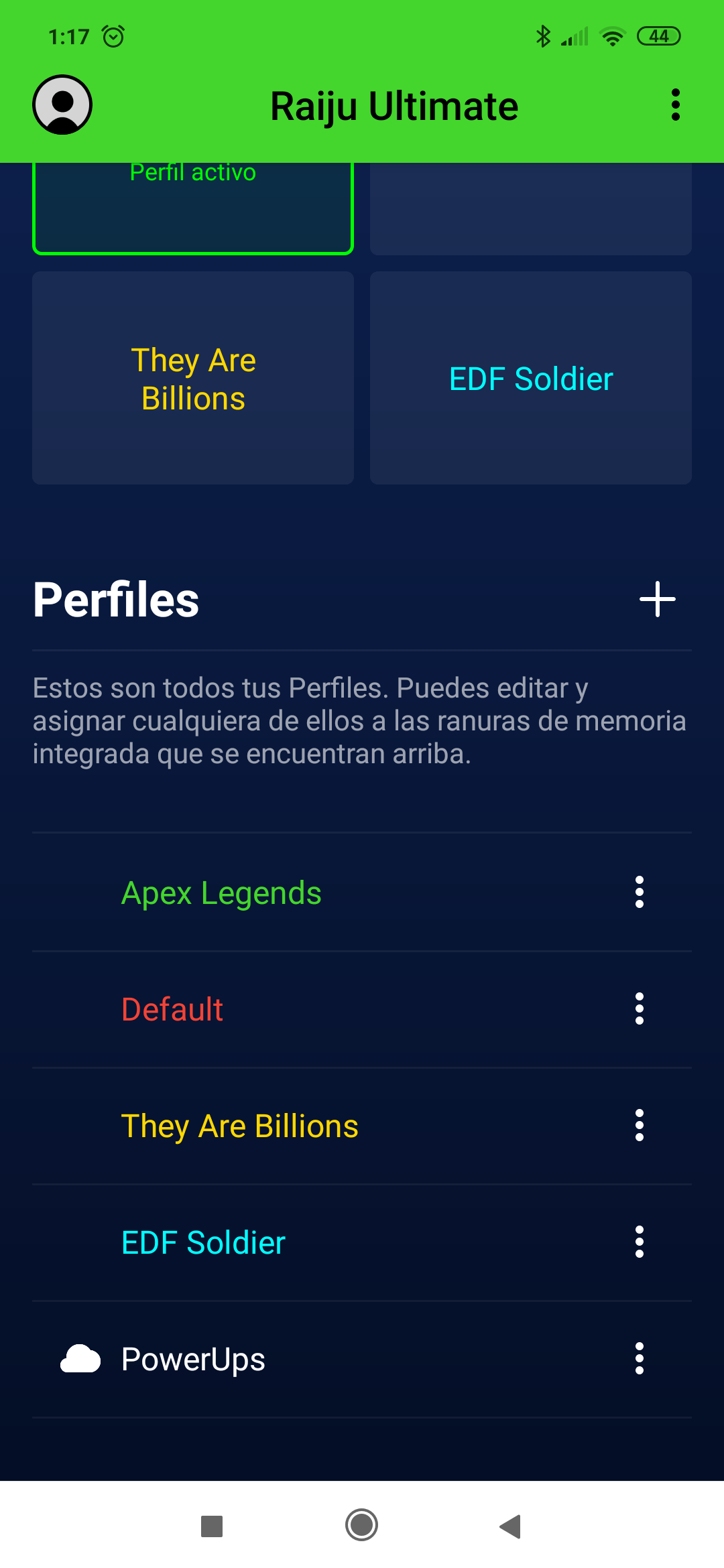The height and width of the screenshot is (1568, 724).
Task: Open the Default profile
Action: coord(172,1009)
